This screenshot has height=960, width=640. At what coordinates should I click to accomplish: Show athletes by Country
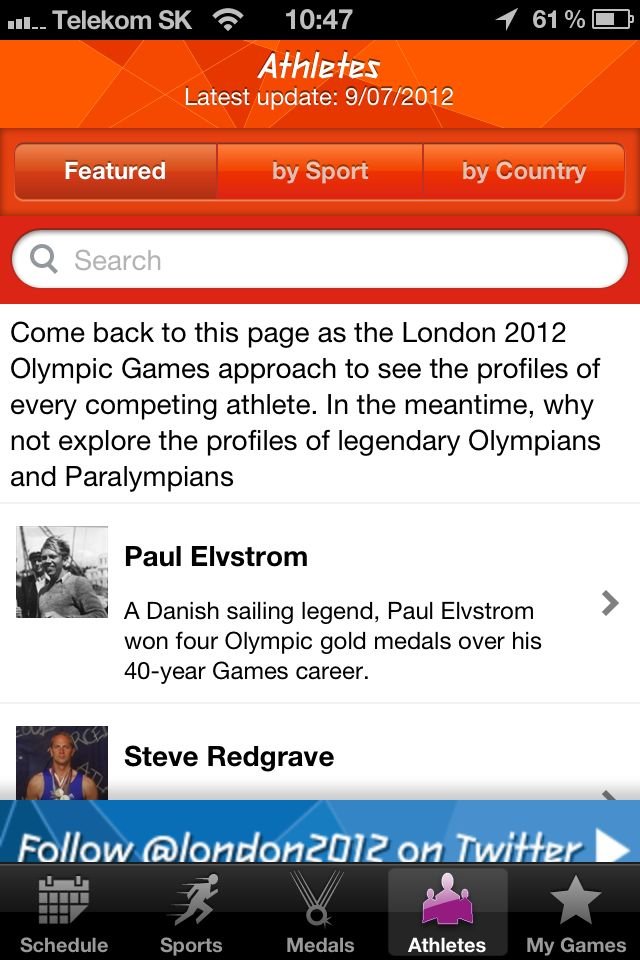point(524,171)
